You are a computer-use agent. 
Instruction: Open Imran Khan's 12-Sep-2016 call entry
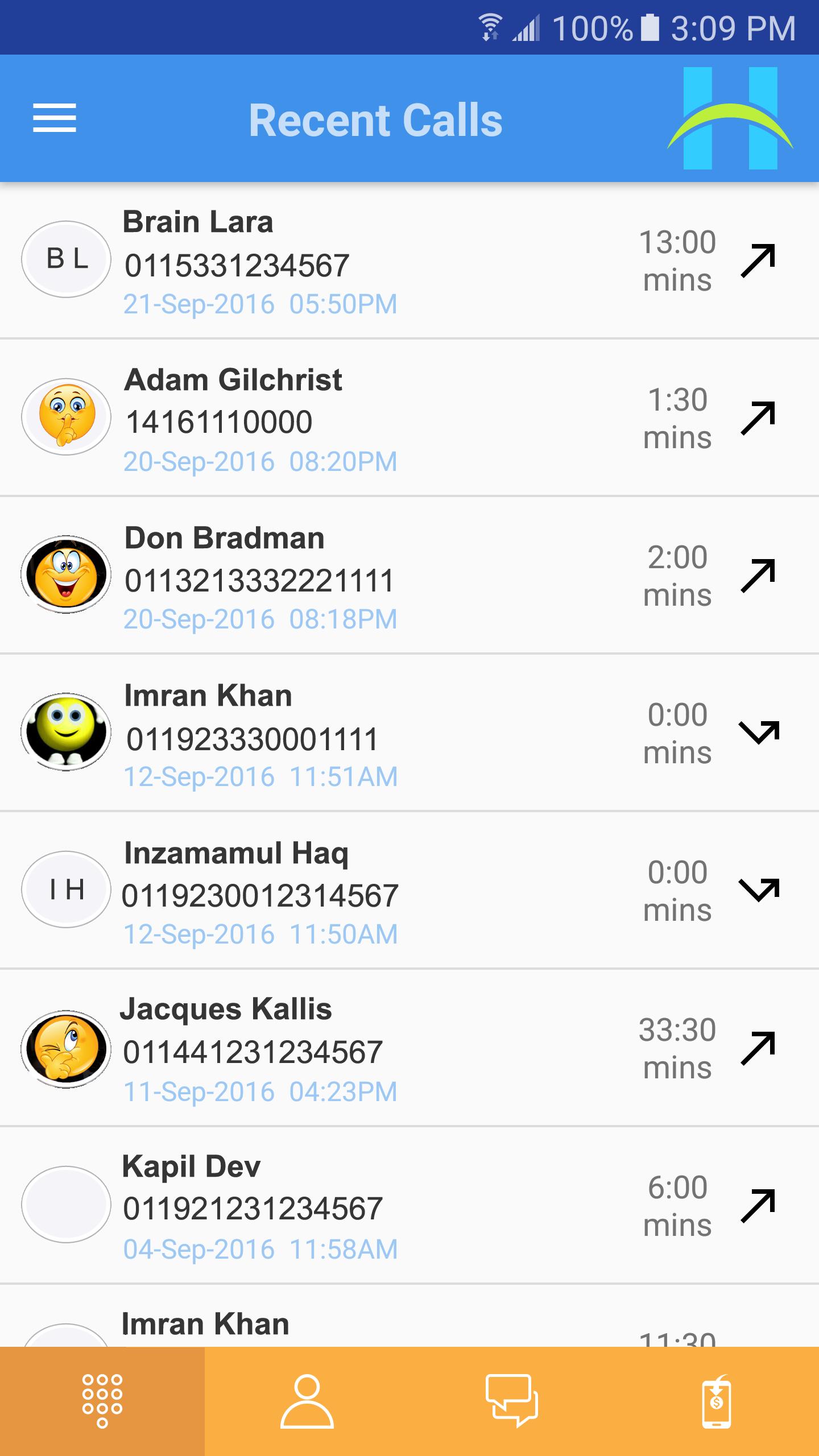(x=409, y=733)
